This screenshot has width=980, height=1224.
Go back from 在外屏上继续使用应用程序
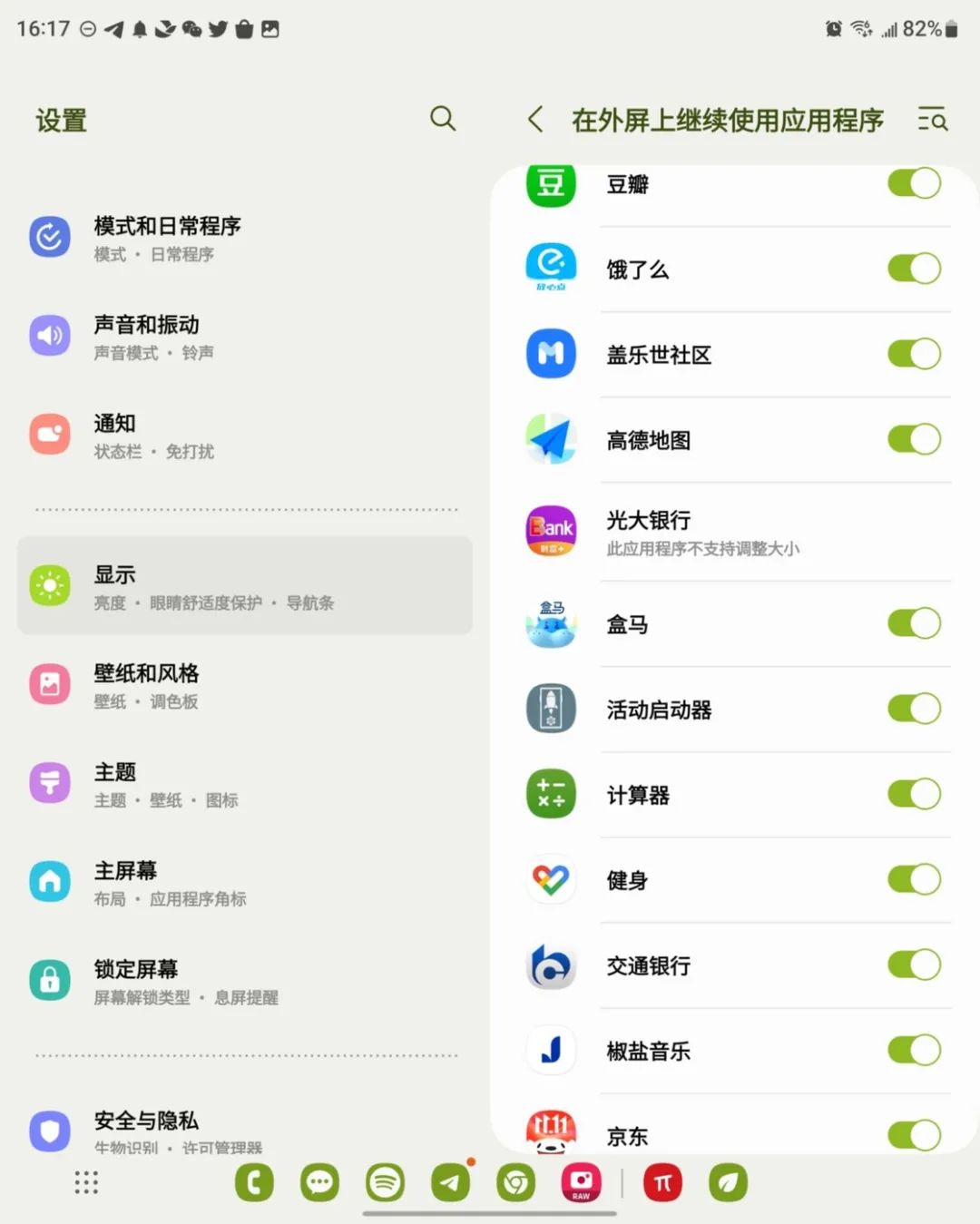[x=536, y=119]
